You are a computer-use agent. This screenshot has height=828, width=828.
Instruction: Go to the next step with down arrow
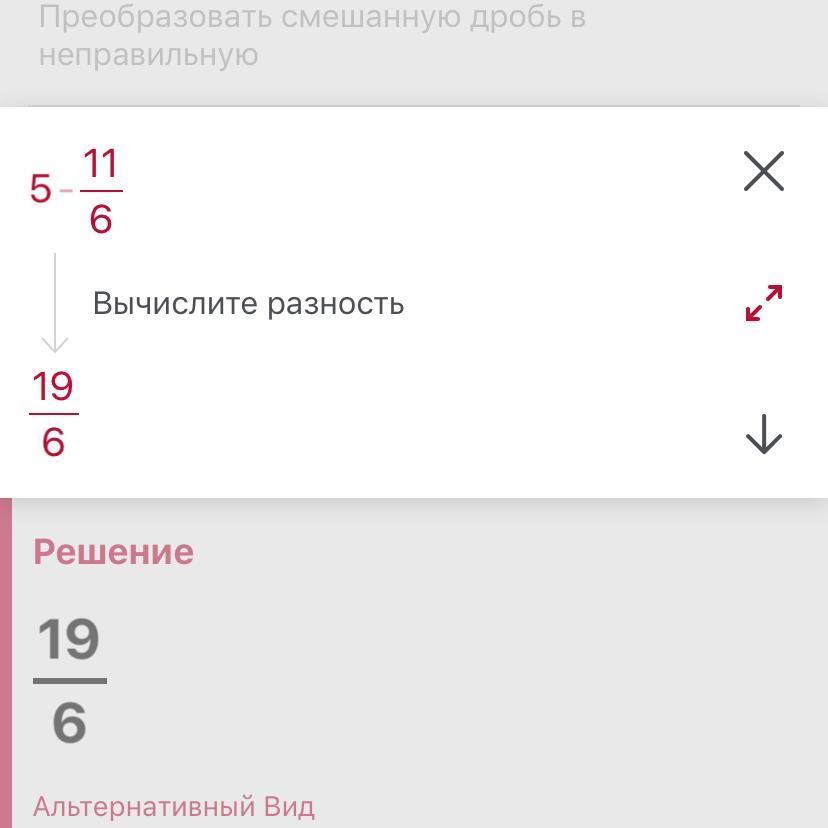tap(764, 434)
